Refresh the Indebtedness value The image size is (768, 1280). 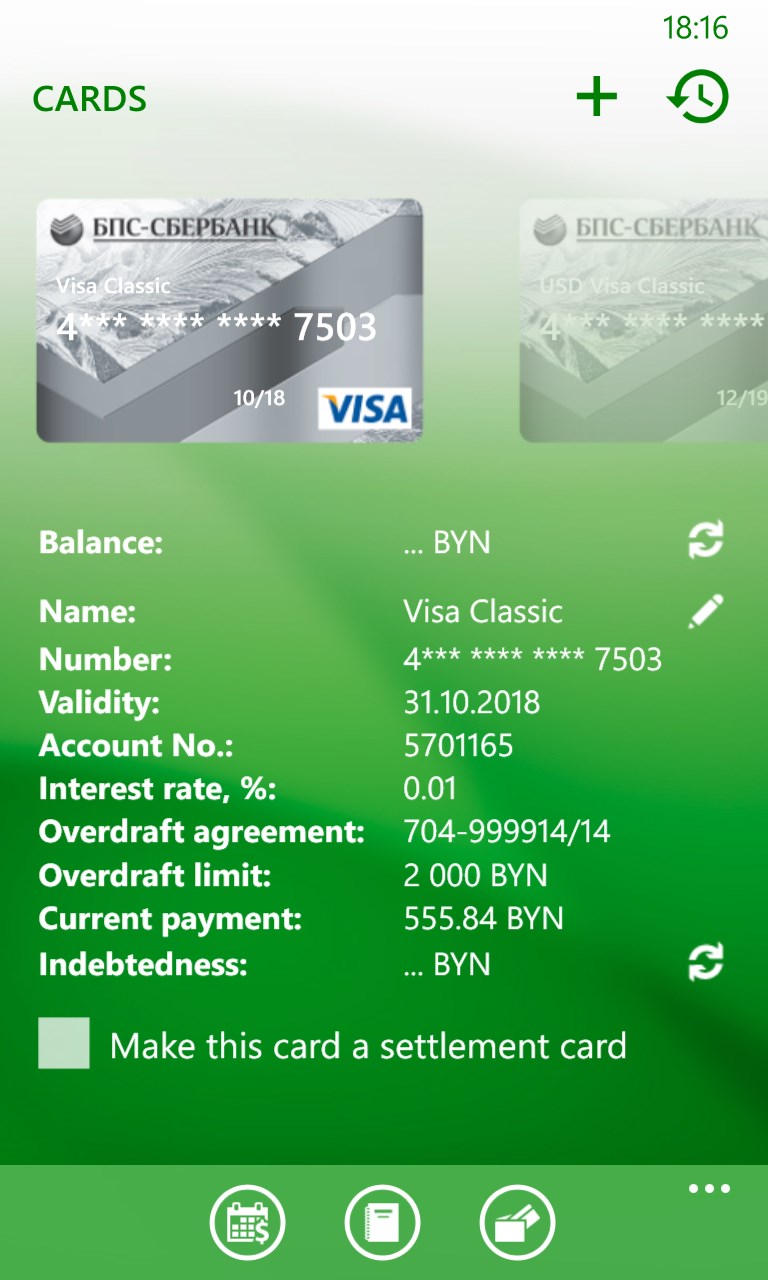pos(706,963)
